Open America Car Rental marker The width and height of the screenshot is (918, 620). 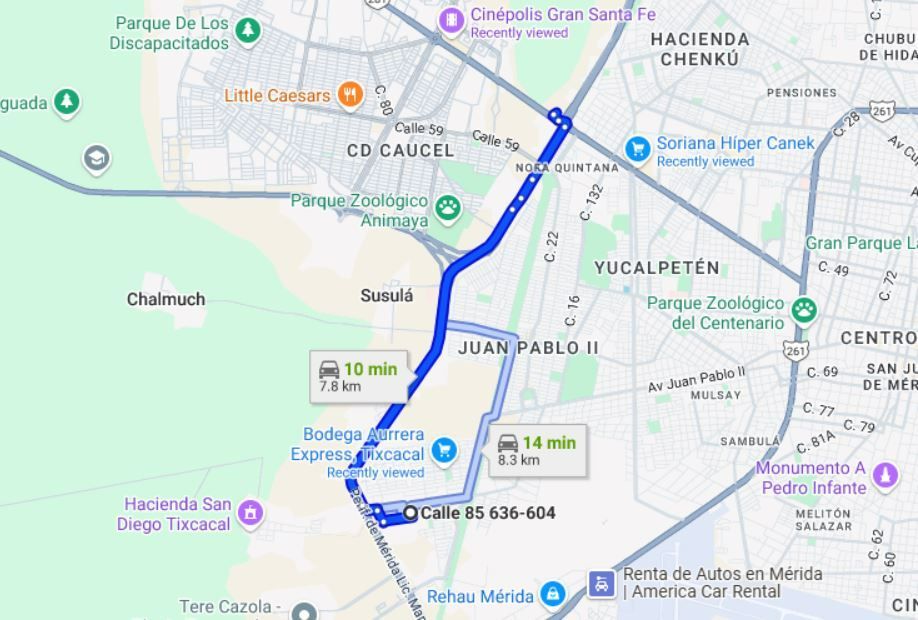click(x=602, y=584)
